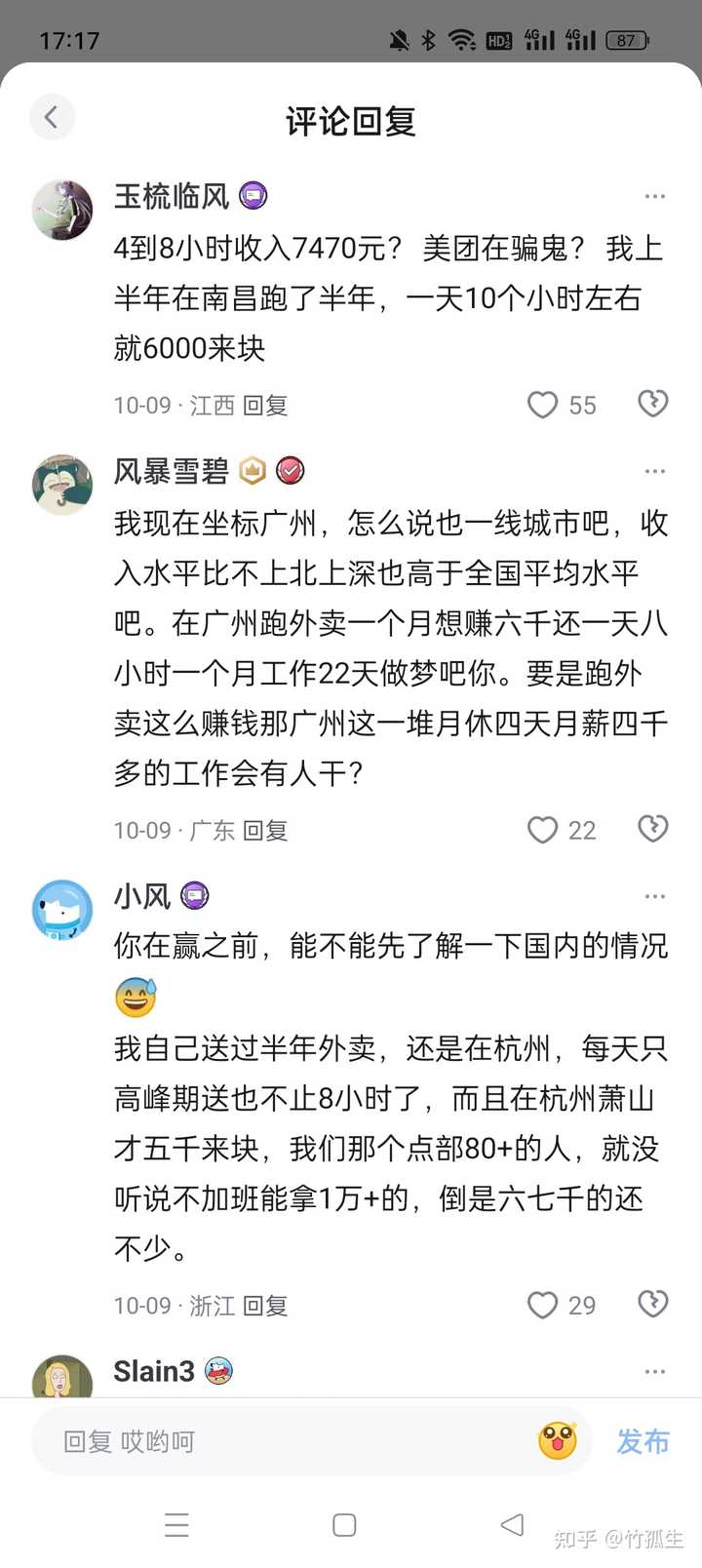
Task: Dislike 风暴雪碧's comment
Action: click(x=652, y=829)
